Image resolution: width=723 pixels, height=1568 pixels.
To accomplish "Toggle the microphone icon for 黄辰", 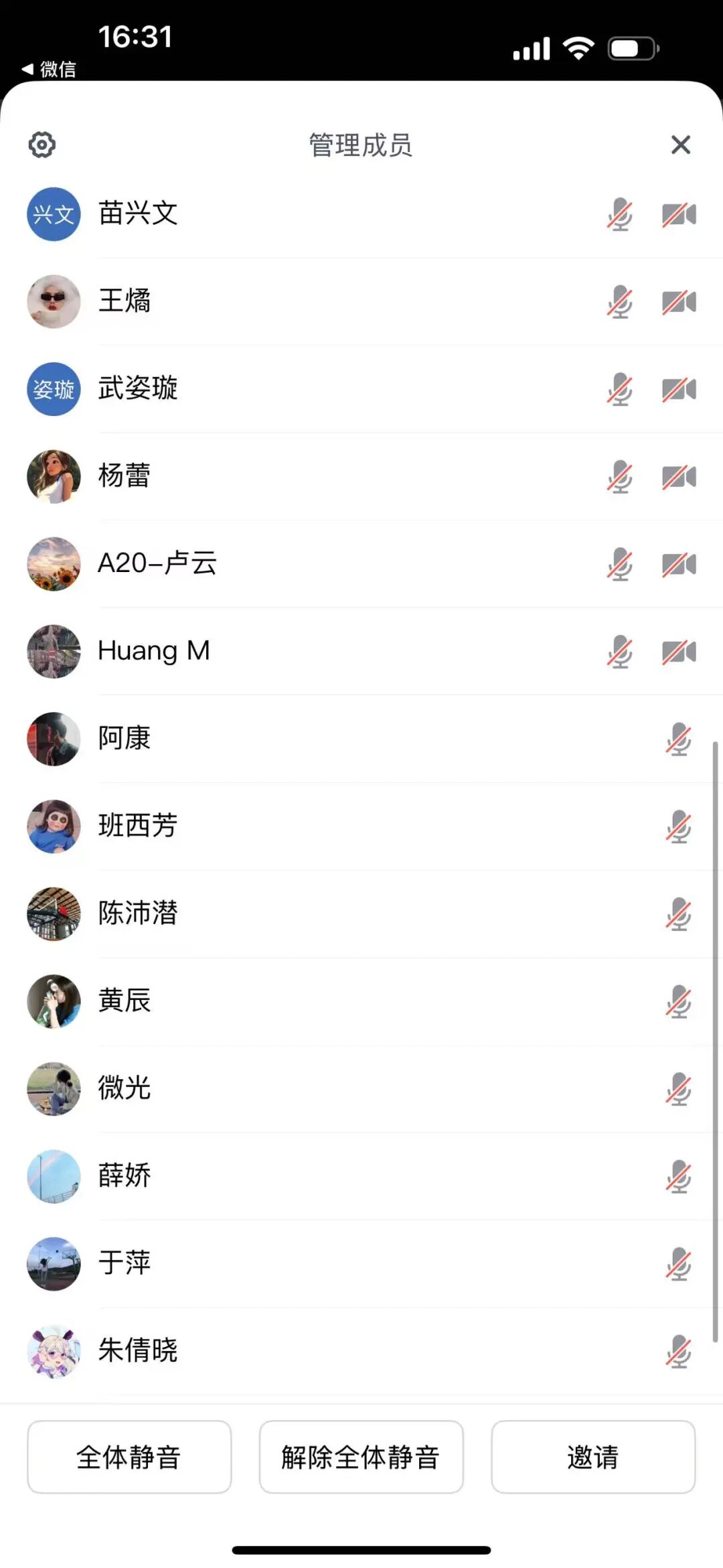I will point(678,1001).
